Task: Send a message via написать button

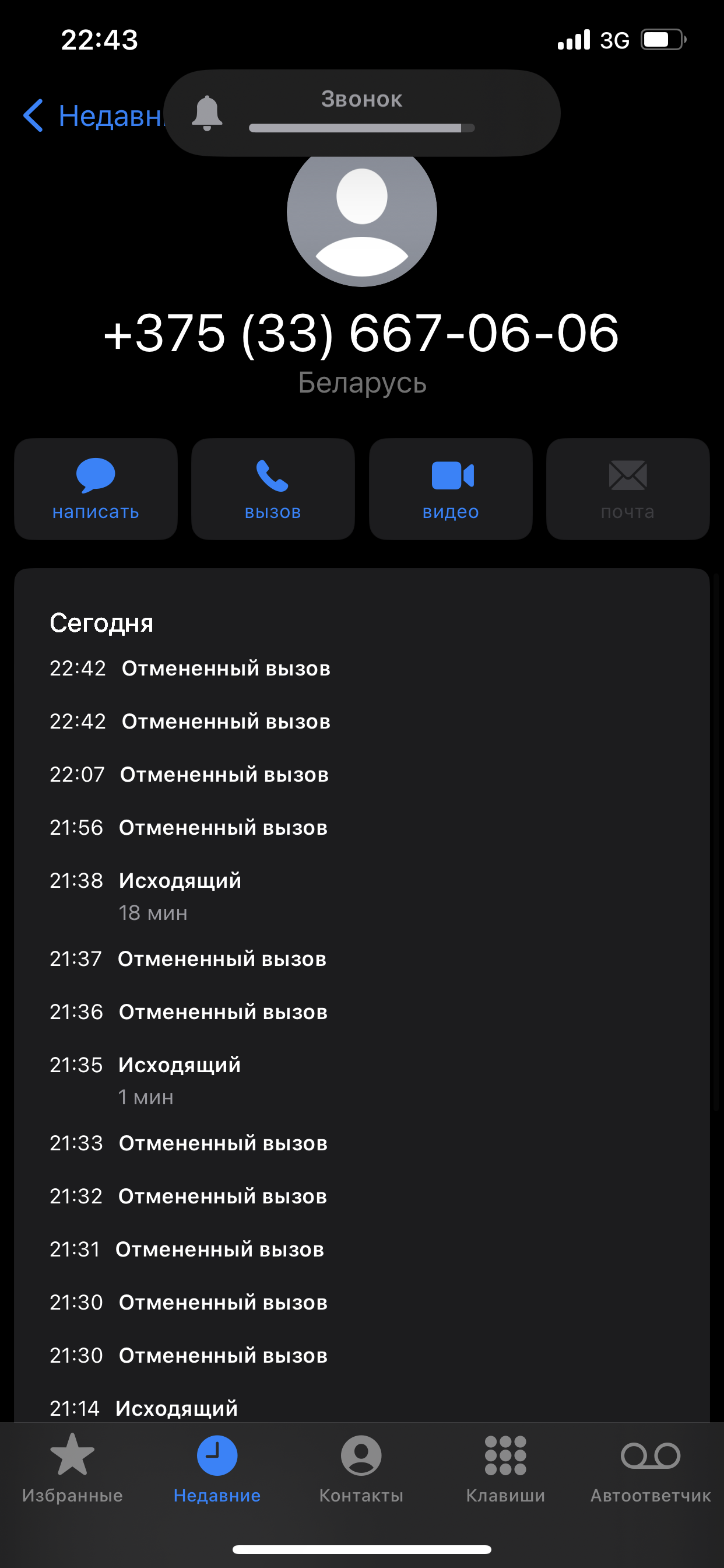Action: [96, 489]
